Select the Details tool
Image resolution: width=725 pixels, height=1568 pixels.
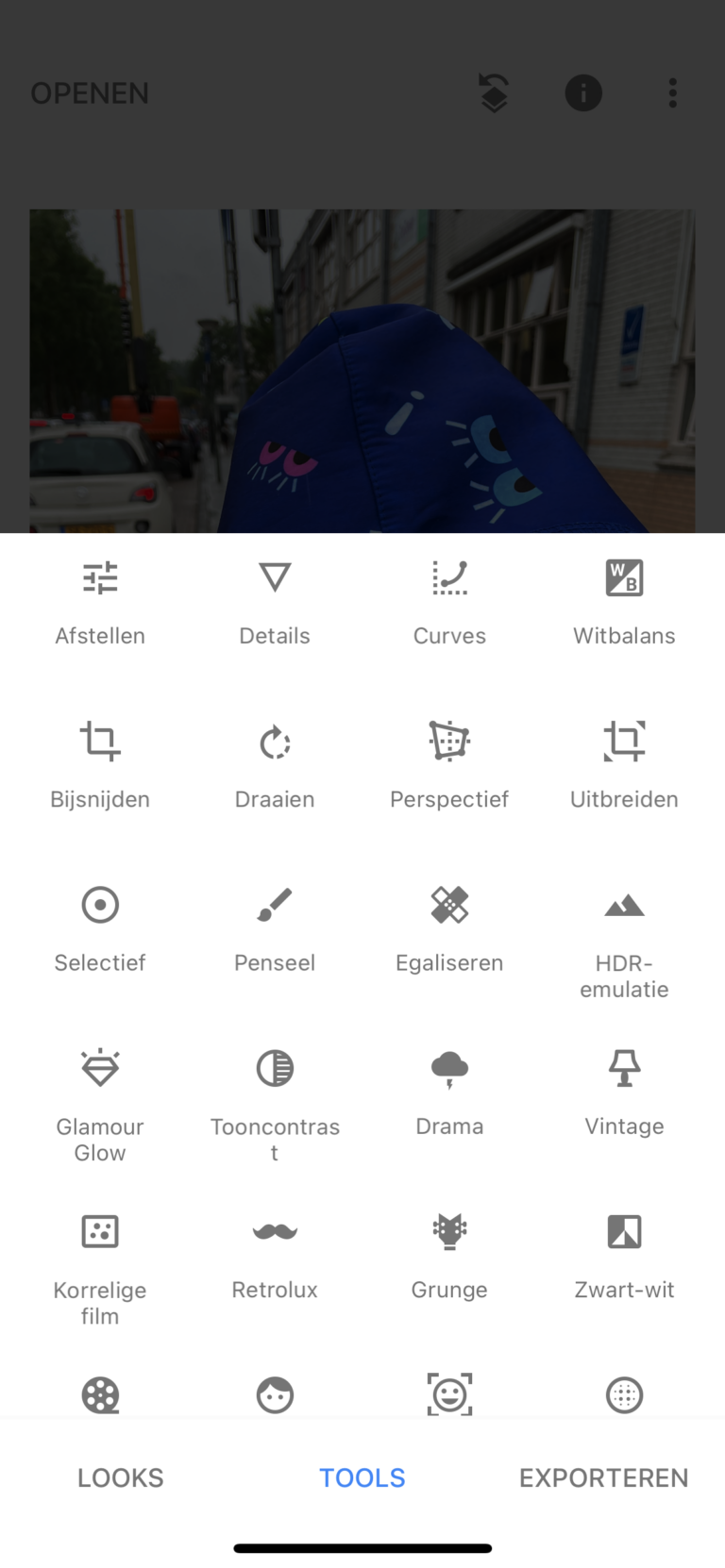275,601
